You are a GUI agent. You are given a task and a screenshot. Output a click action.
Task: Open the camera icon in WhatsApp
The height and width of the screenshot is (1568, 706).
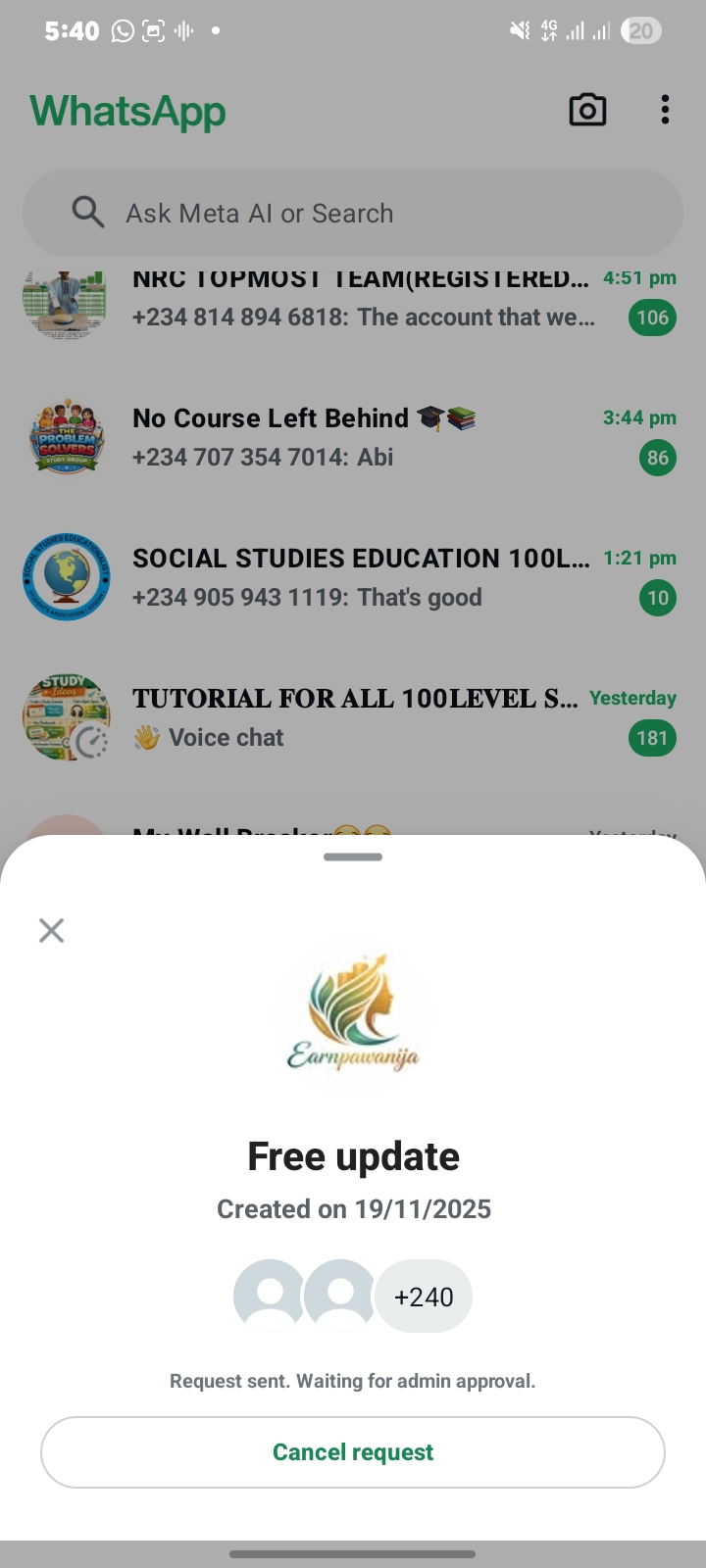[x=587, y=110]
